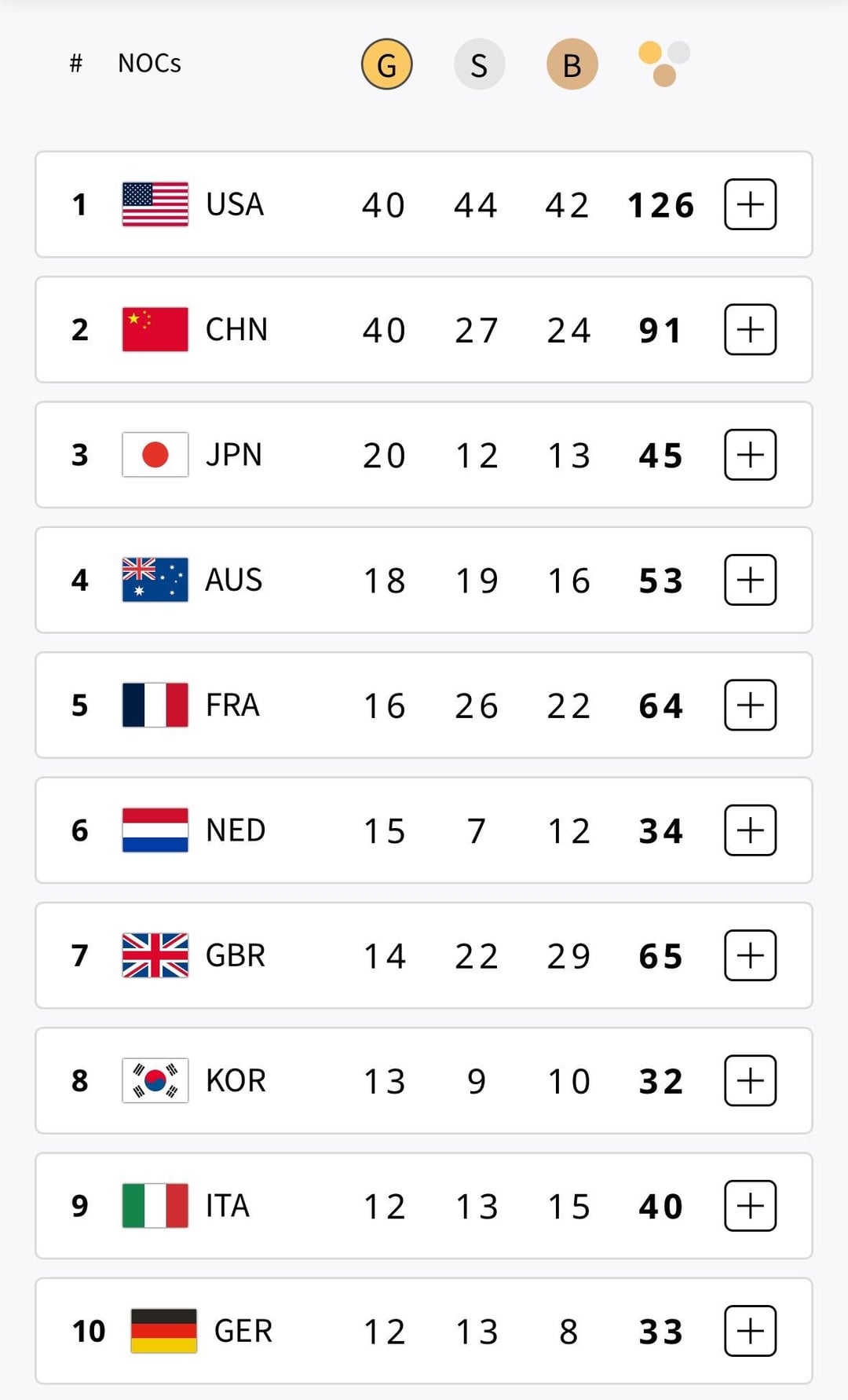Sort by total medals icon
Viewport: 848px width, 1400px height.
664,64
